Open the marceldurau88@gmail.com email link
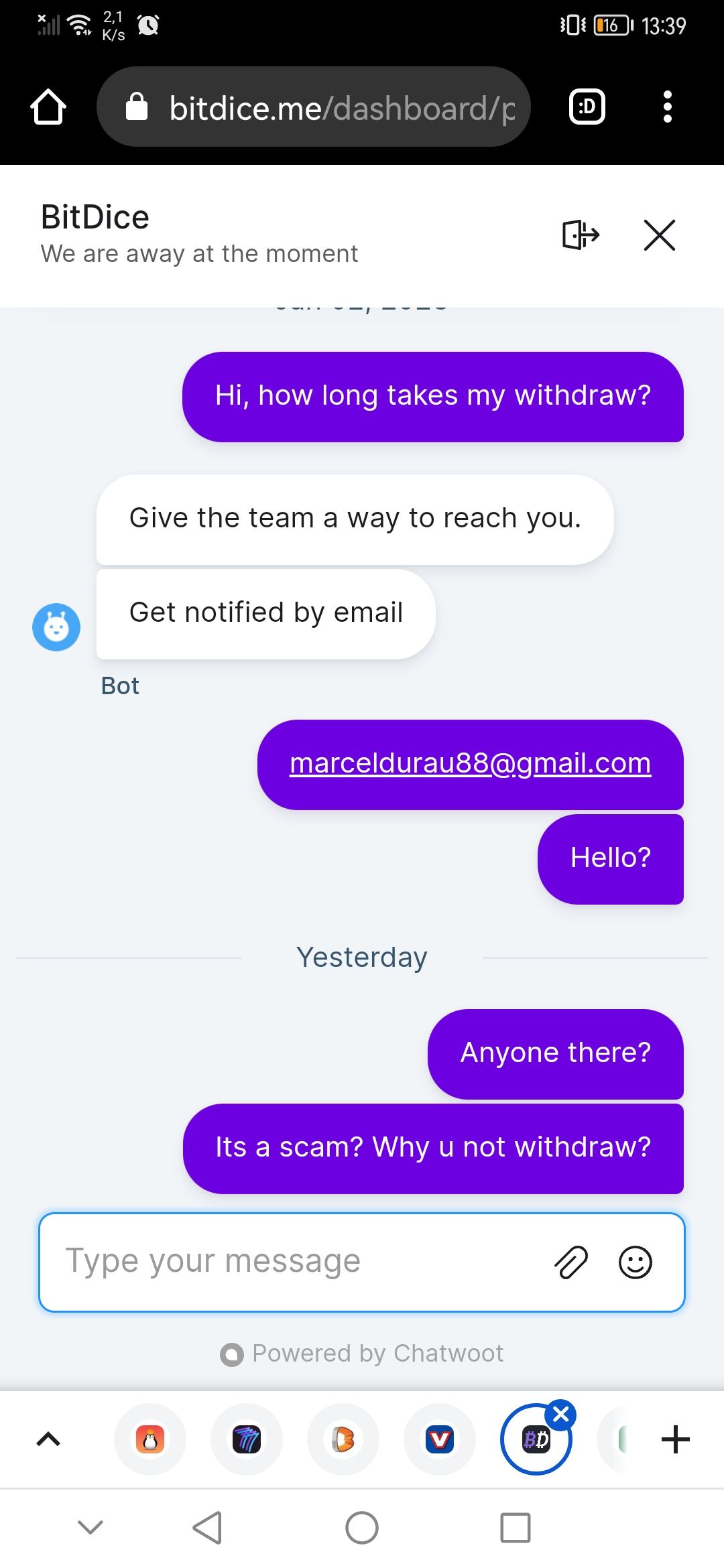This screenshot has height=1568, width=724. (470, 763)
